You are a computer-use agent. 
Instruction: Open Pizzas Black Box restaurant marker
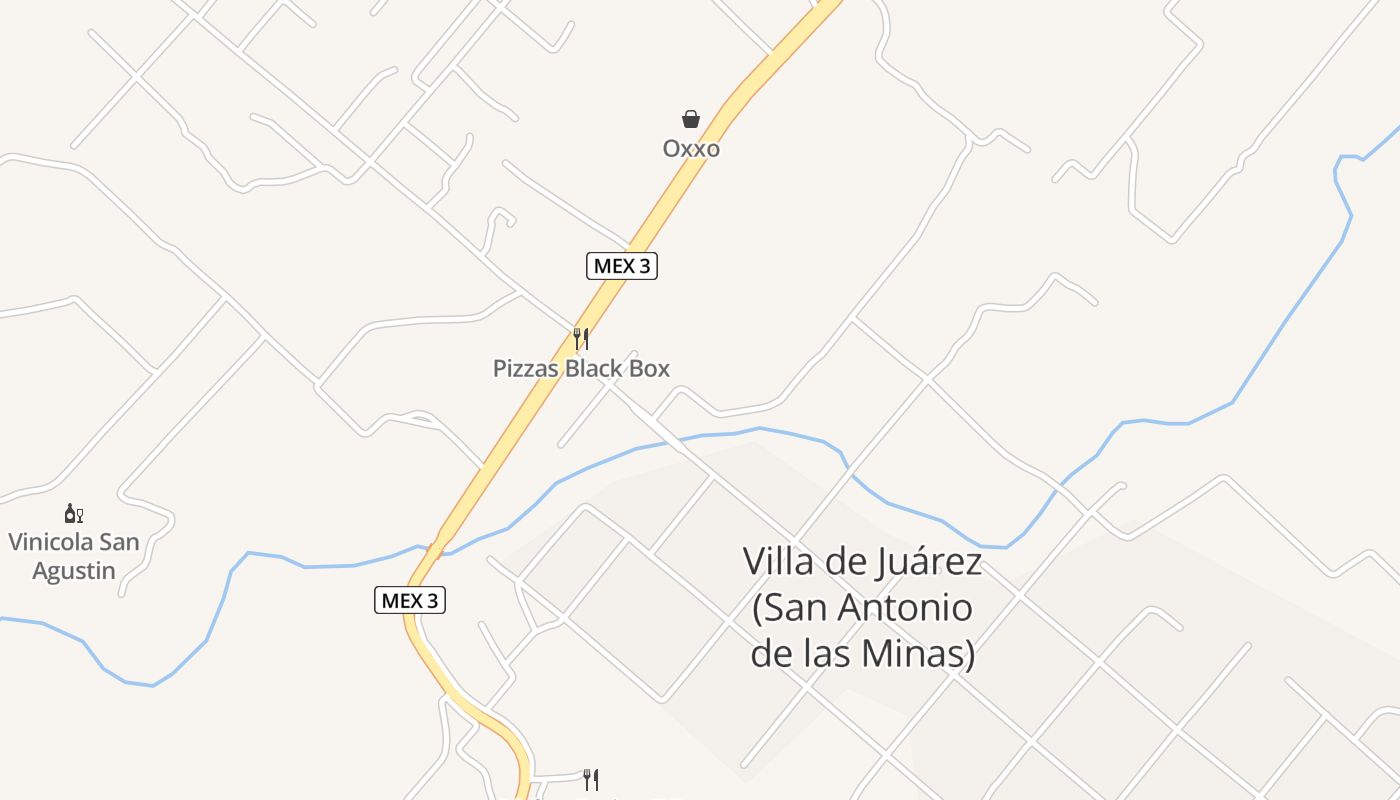[x=581, y=339]
